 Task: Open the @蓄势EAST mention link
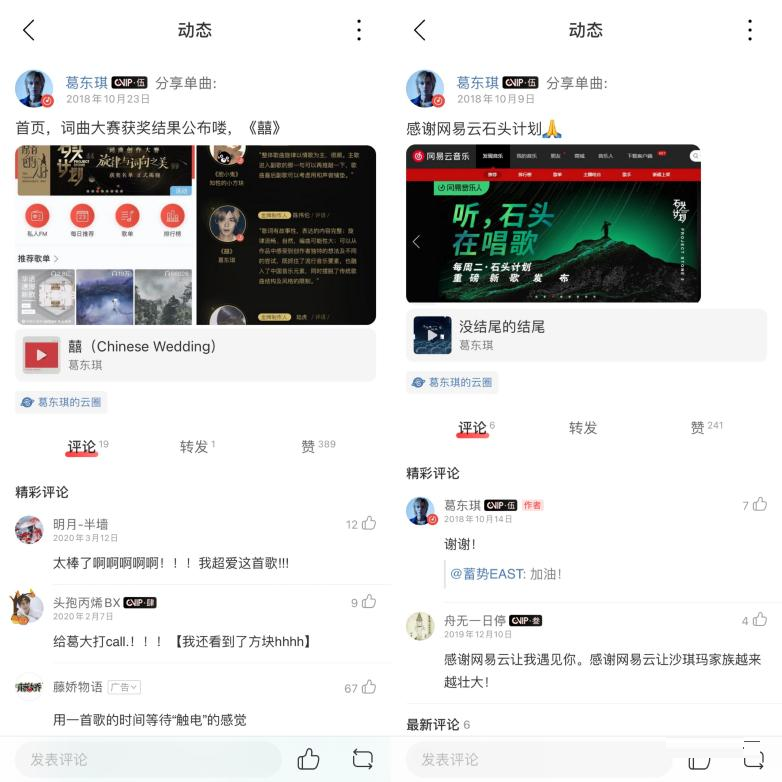click(x=487, y=574)
